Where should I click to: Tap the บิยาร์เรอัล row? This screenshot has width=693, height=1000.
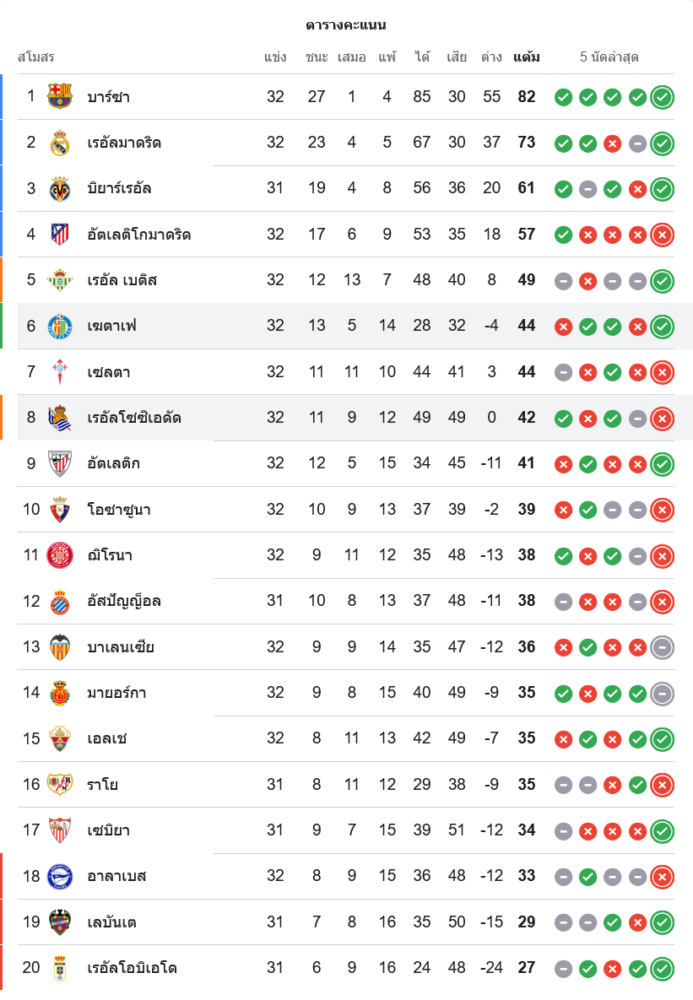pos(119,189)
